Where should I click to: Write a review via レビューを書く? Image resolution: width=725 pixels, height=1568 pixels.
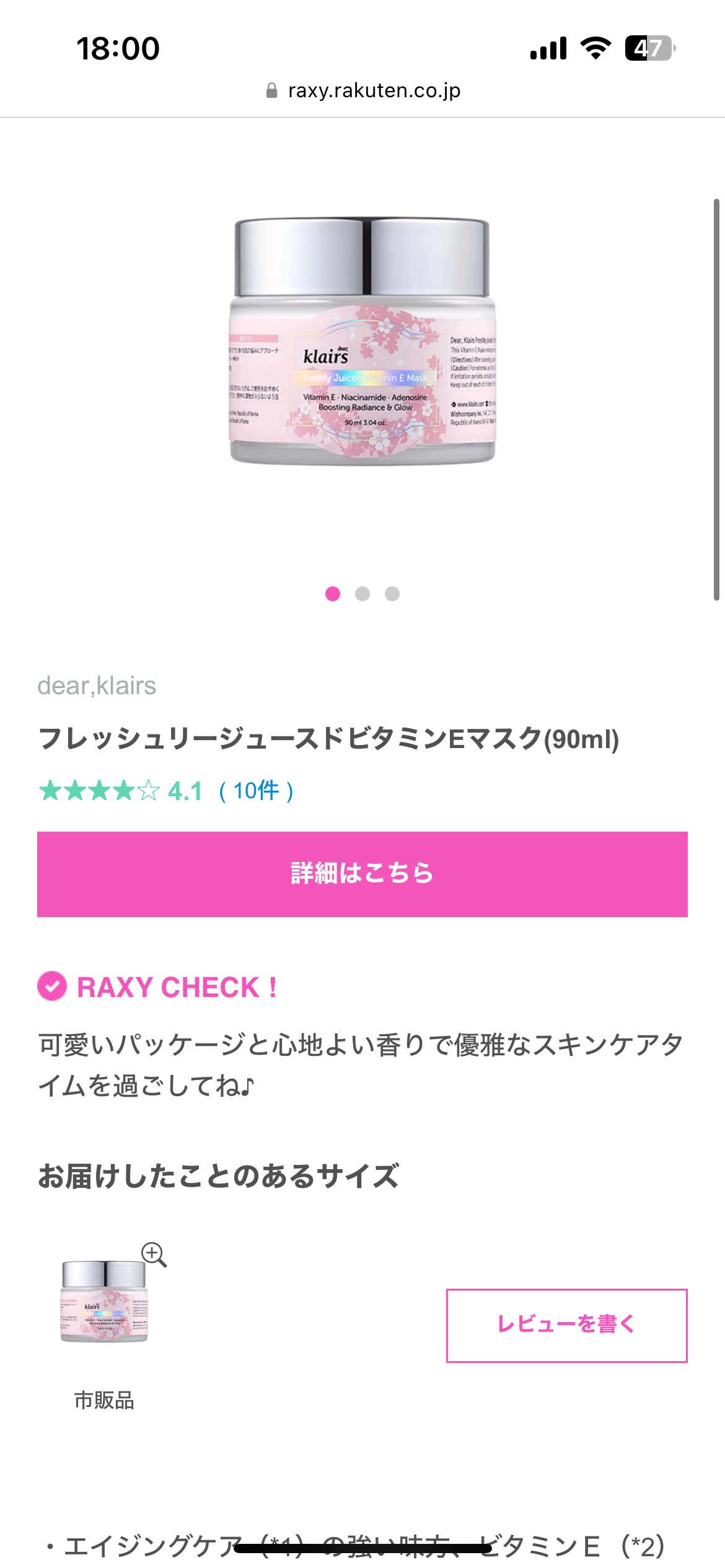[566, 1325]
